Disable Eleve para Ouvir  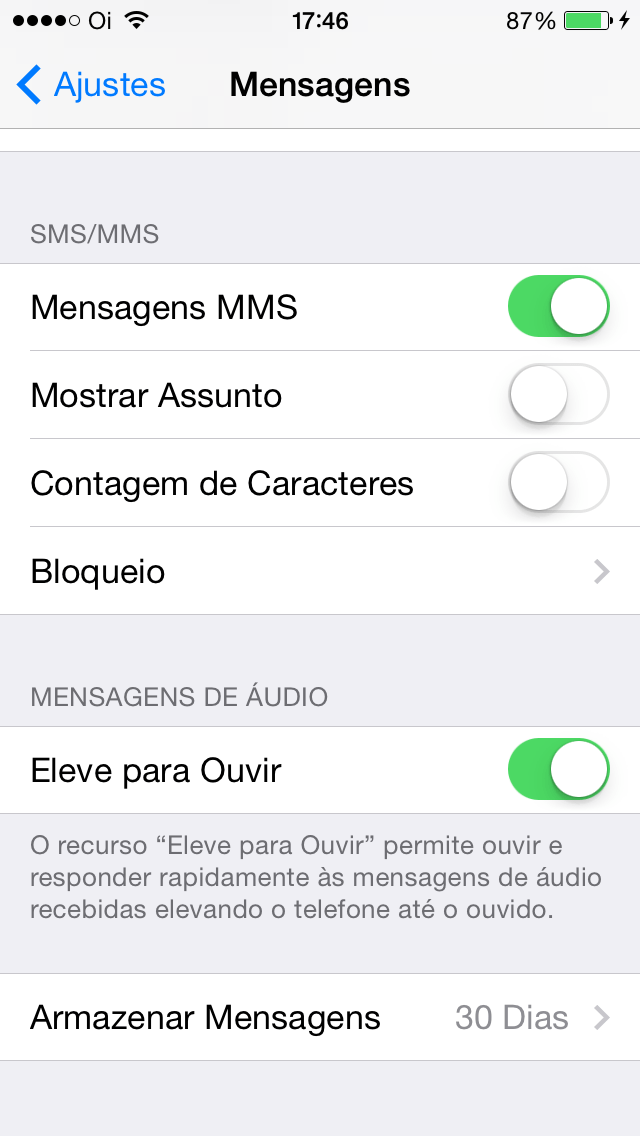(x=558, y=771)
